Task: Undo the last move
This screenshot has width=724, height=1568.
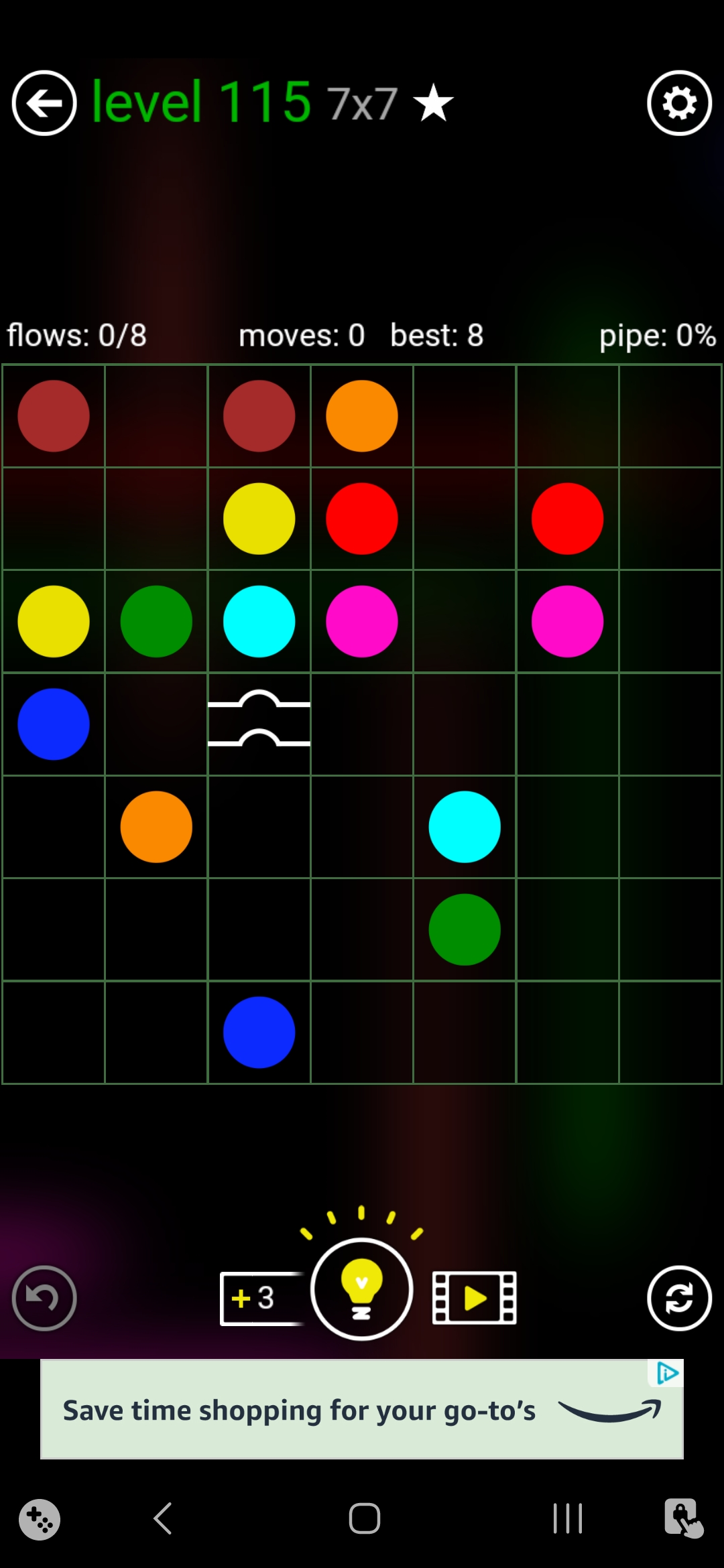Action: tap(44, 1298)
